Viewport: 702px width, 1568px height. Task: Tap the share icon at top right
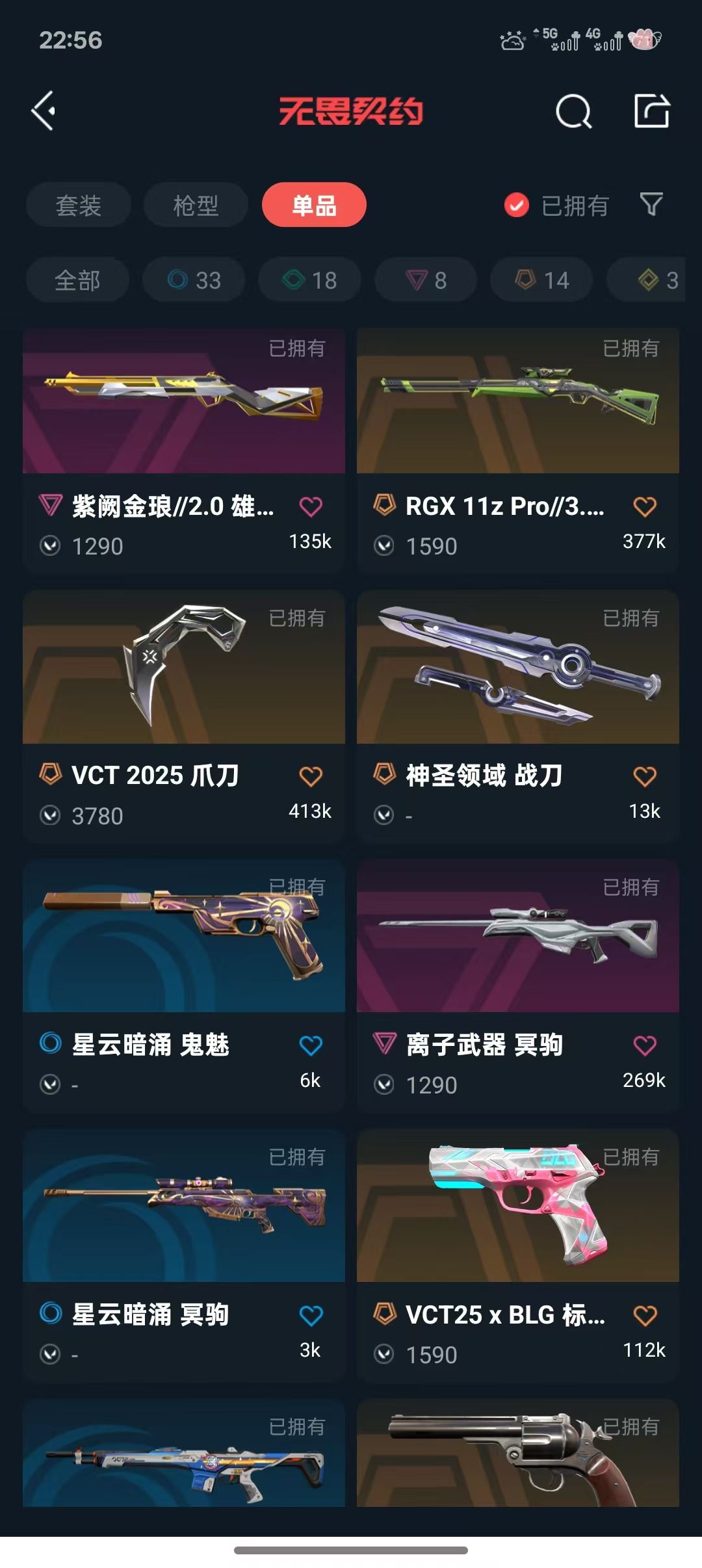(x=651, y=111)
